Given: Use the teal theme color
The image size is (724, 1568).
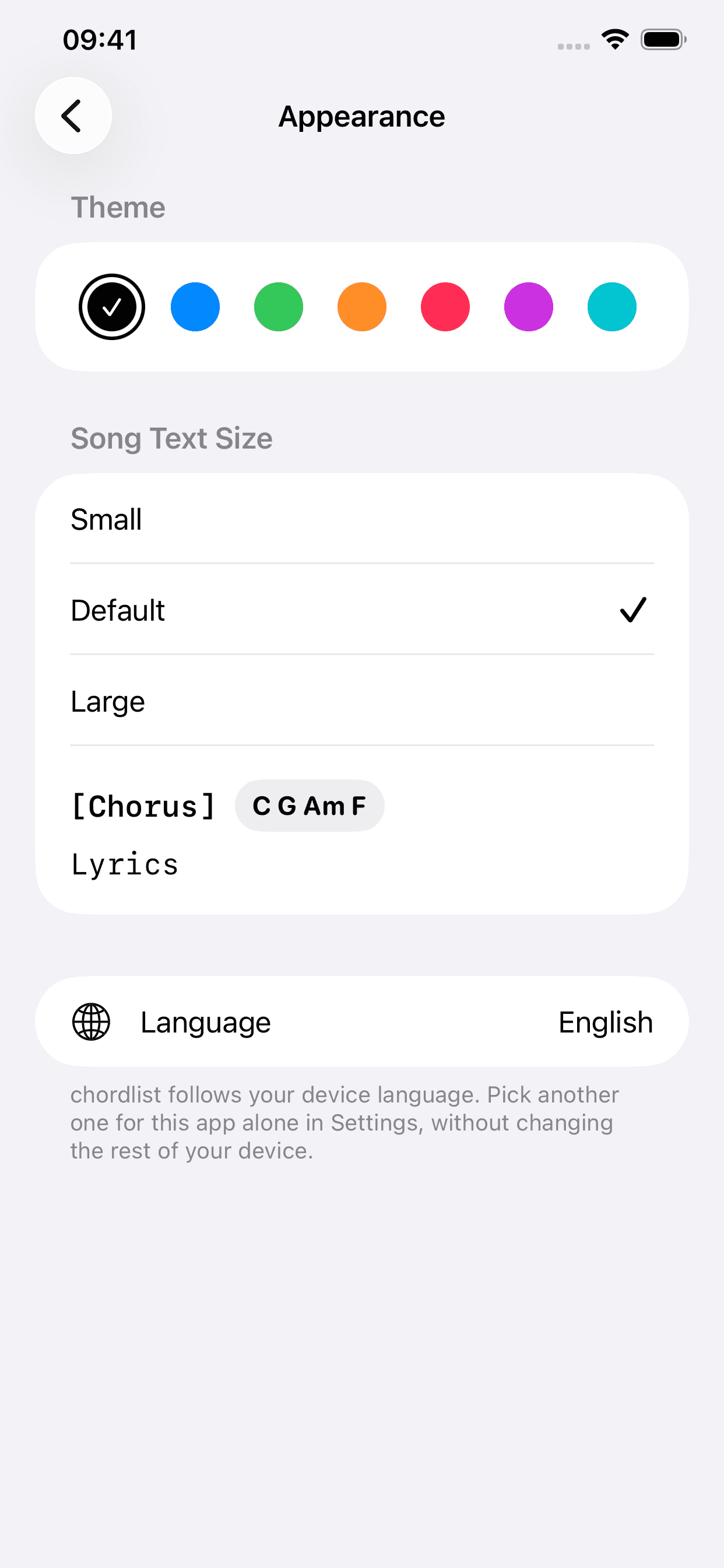Looking at the screenshot, I should coord(612,307).
